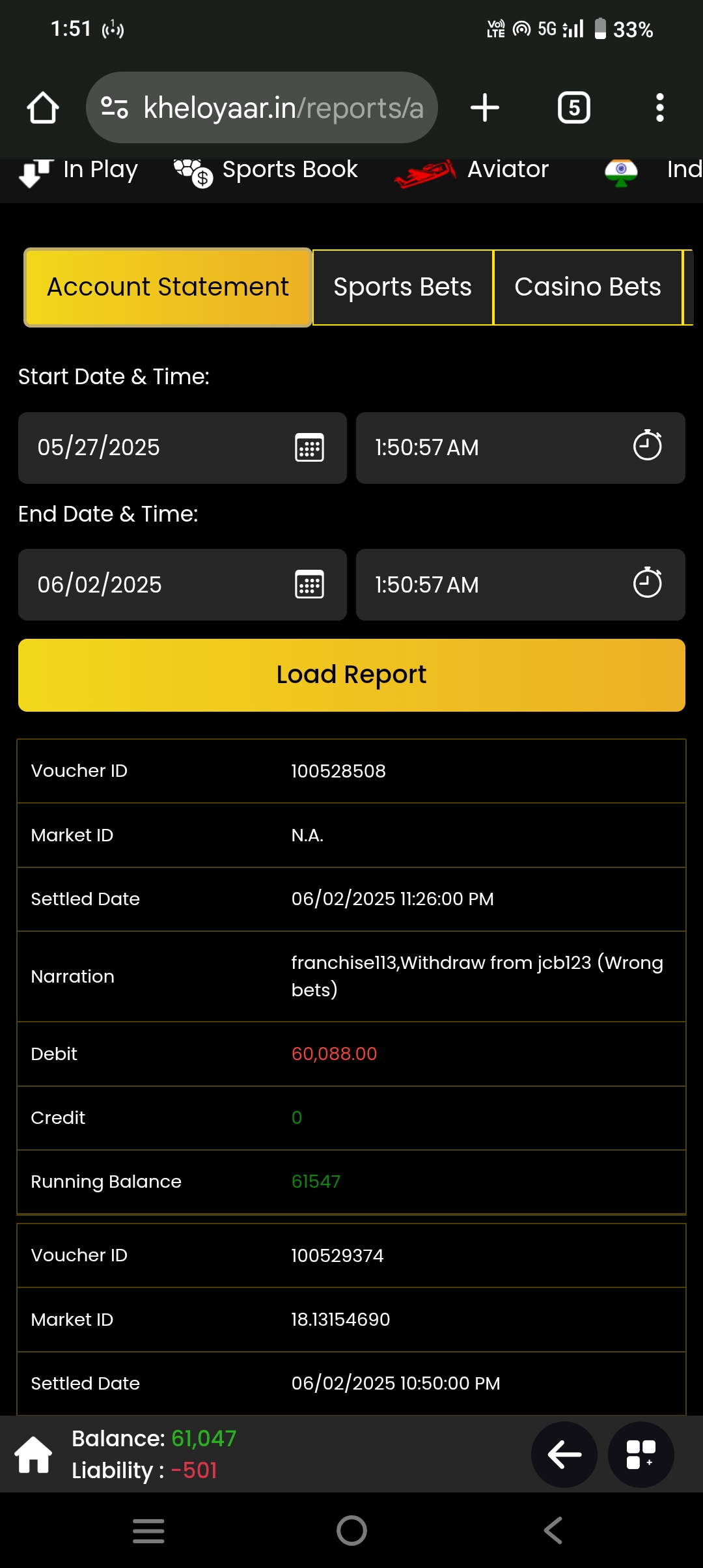Open the browser home page
Screen dimensions: 703x1568
(43, 107)
